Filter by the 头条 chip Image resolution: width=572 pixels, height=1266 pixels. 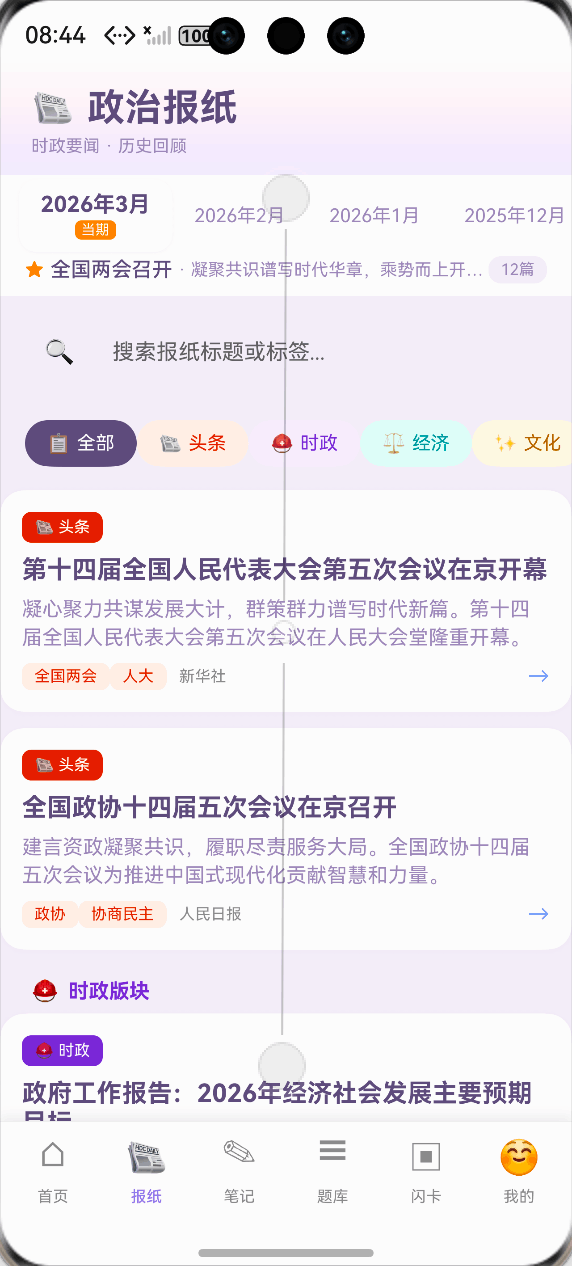click(193, 443)
